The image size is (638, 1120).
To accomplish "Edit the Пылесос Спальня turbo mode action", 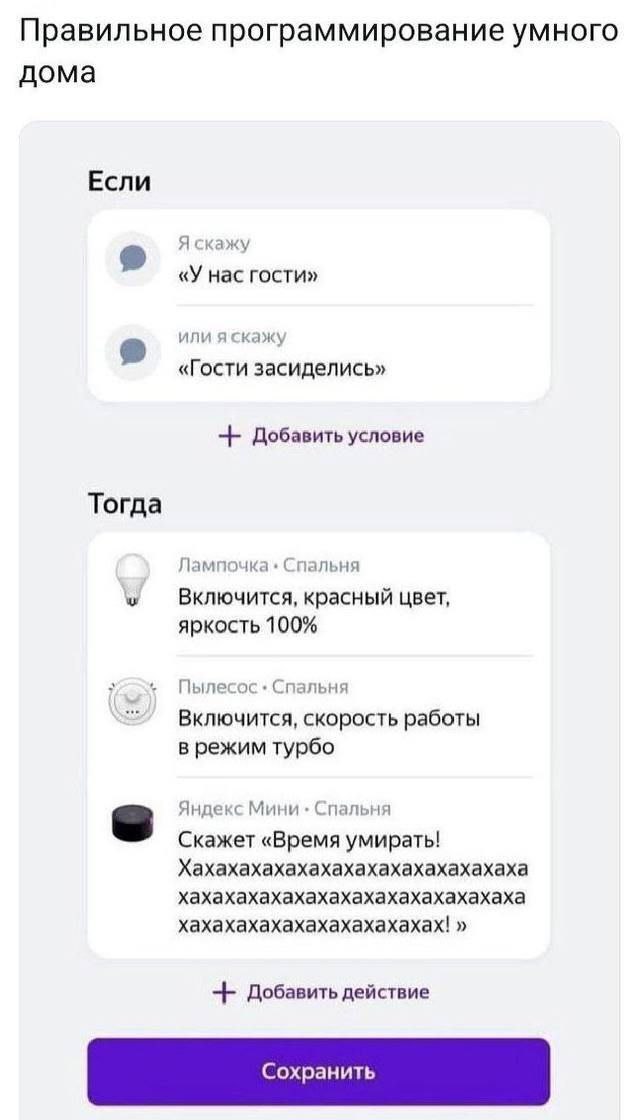I will click(x=319, y=716).
